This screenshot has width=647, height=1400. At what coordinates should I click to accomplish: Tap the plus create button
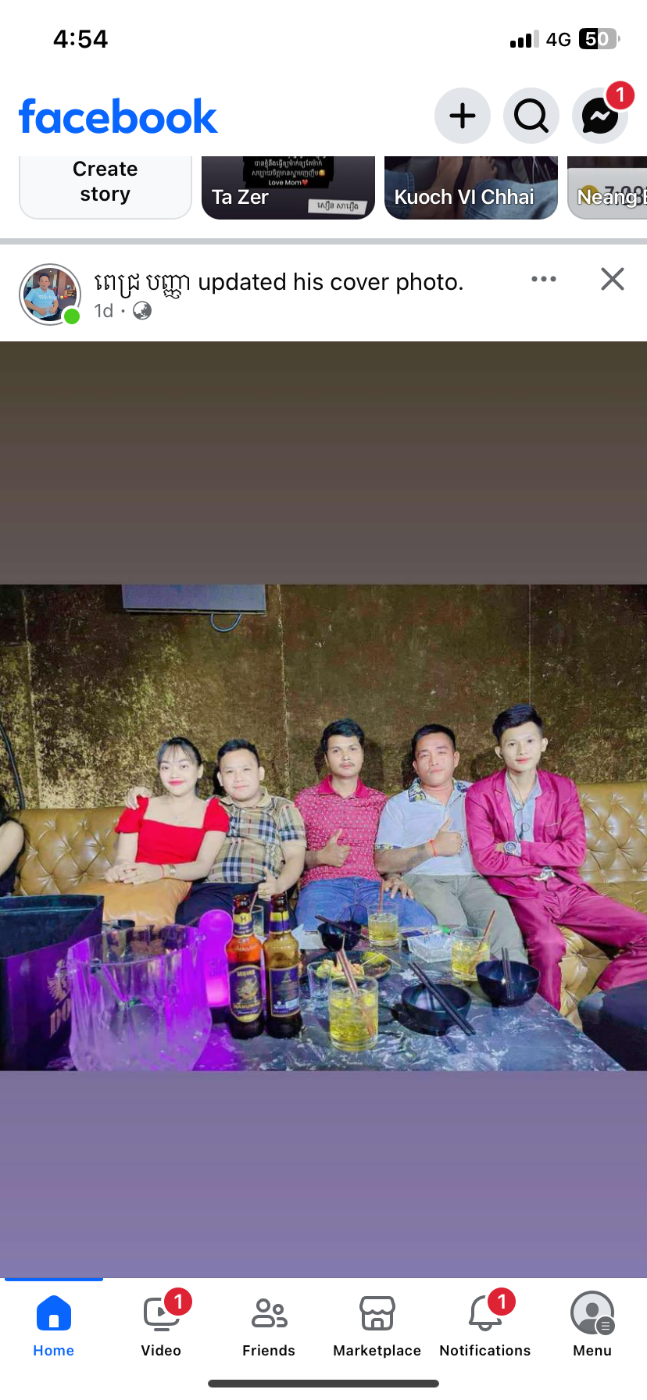click(x=462, y=117)
